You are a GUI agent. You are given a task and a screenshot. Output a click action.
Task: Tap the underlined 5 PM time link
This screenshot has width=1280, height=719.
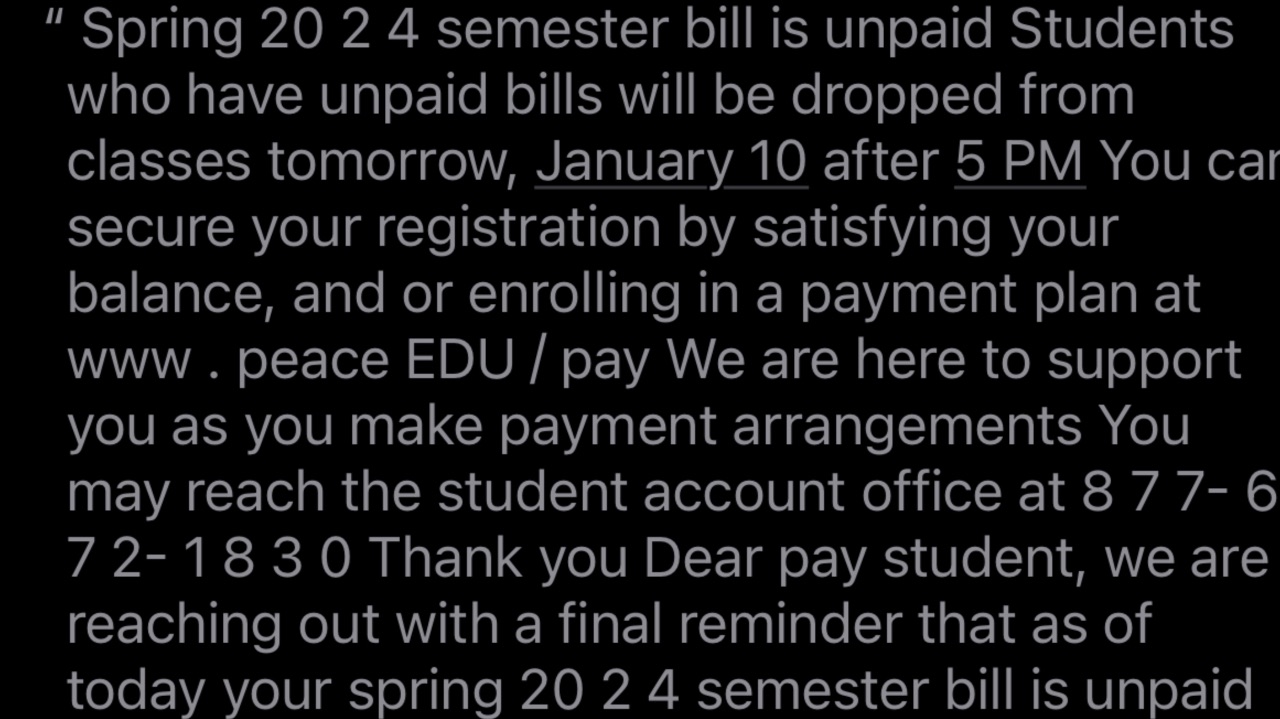pos(1019,162)
